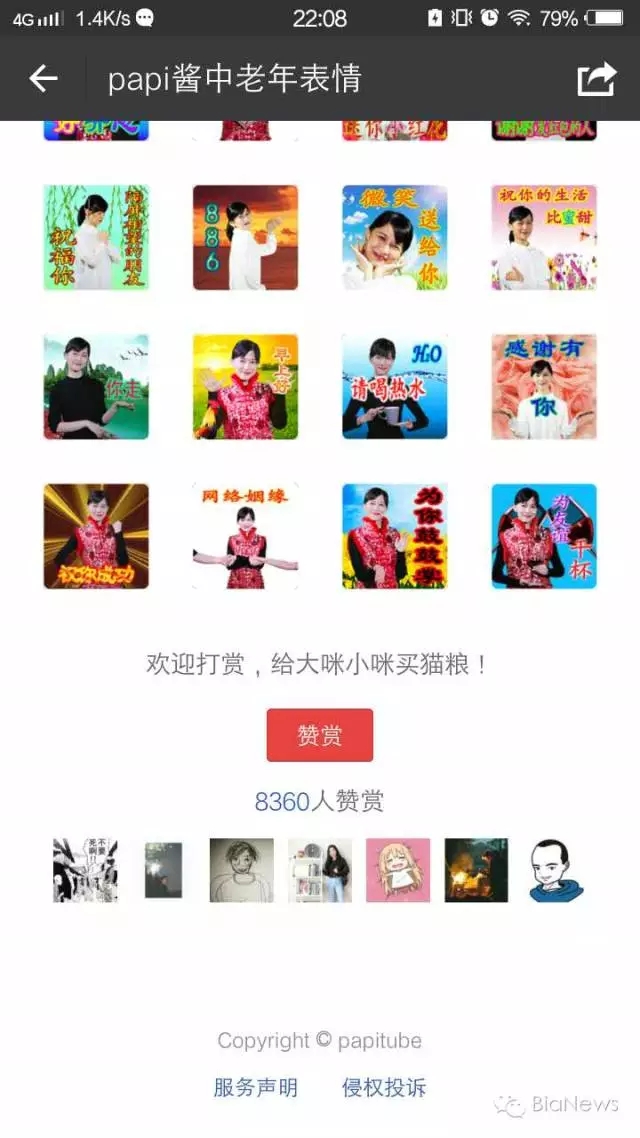Preview the 886 sunset sticker

(x=245, y=238)
